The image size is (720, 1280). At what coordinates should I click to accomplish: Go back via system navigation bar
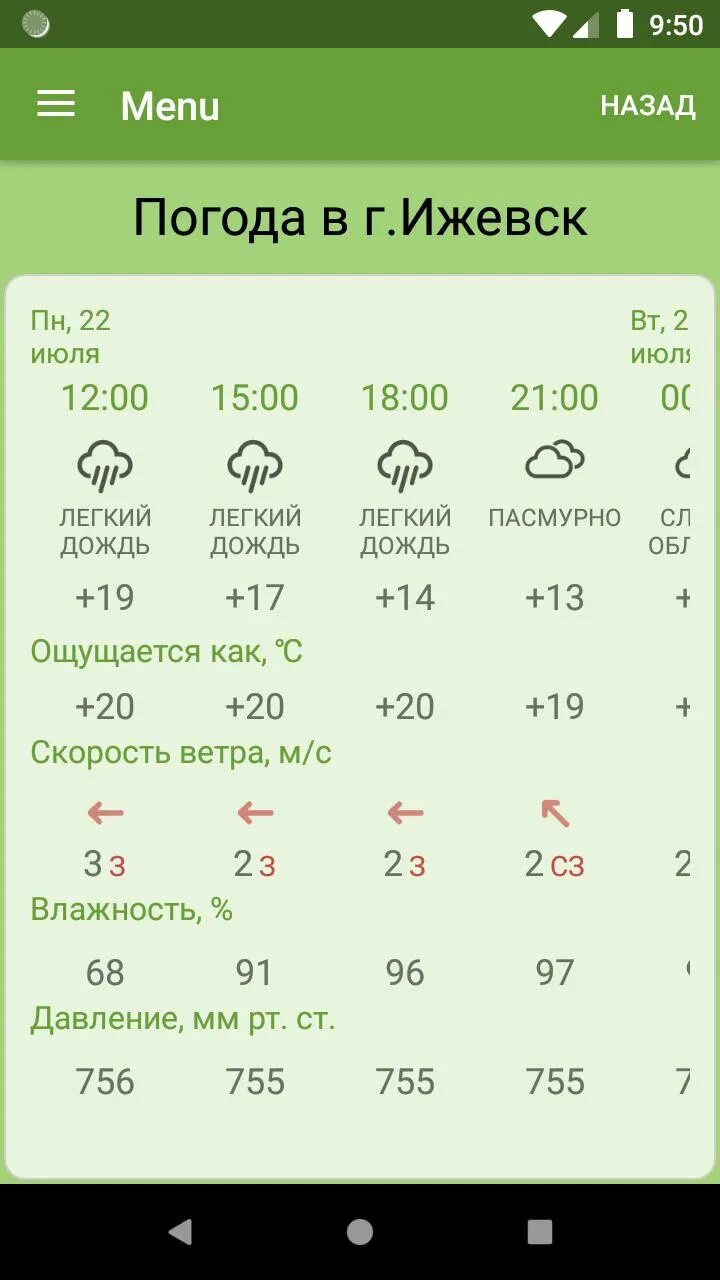pos(180,1232)
